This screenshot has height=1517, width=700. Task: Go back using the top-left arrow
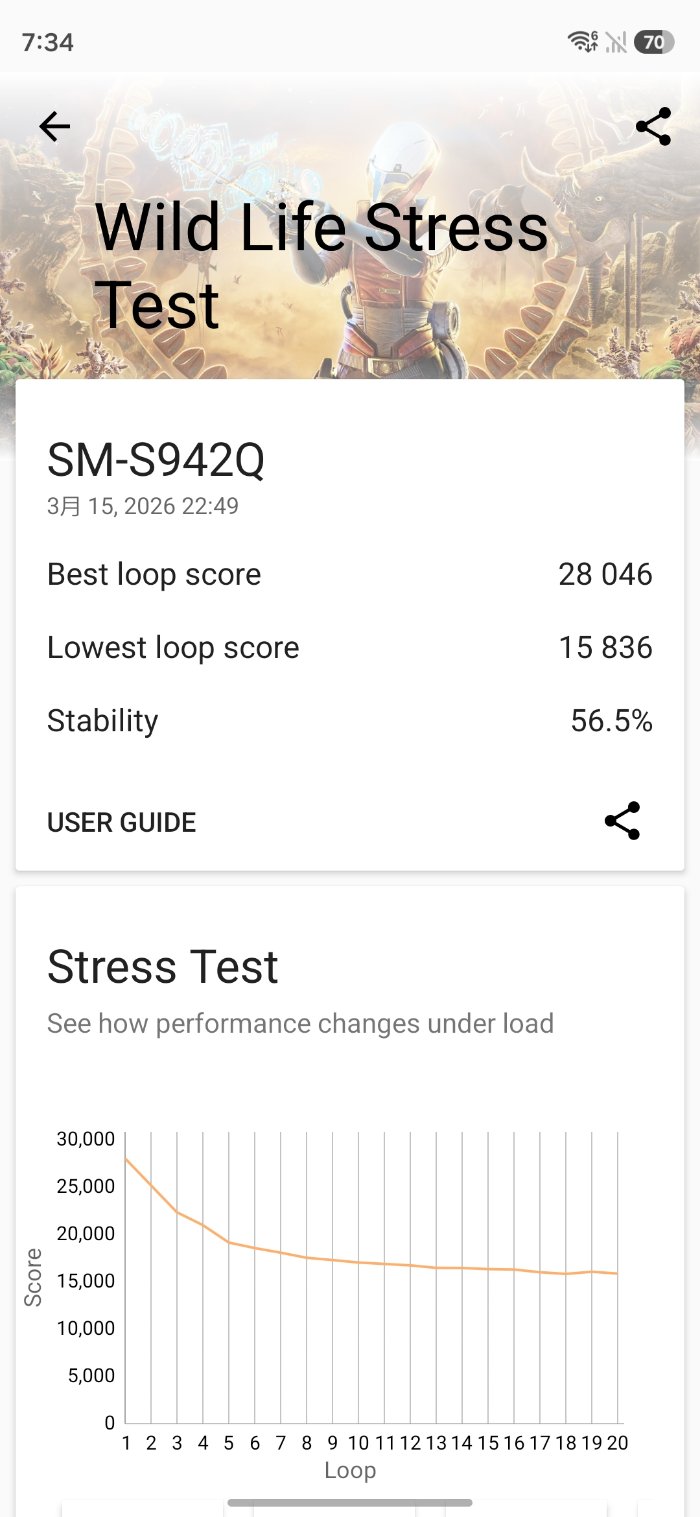(x=54, y=126)
